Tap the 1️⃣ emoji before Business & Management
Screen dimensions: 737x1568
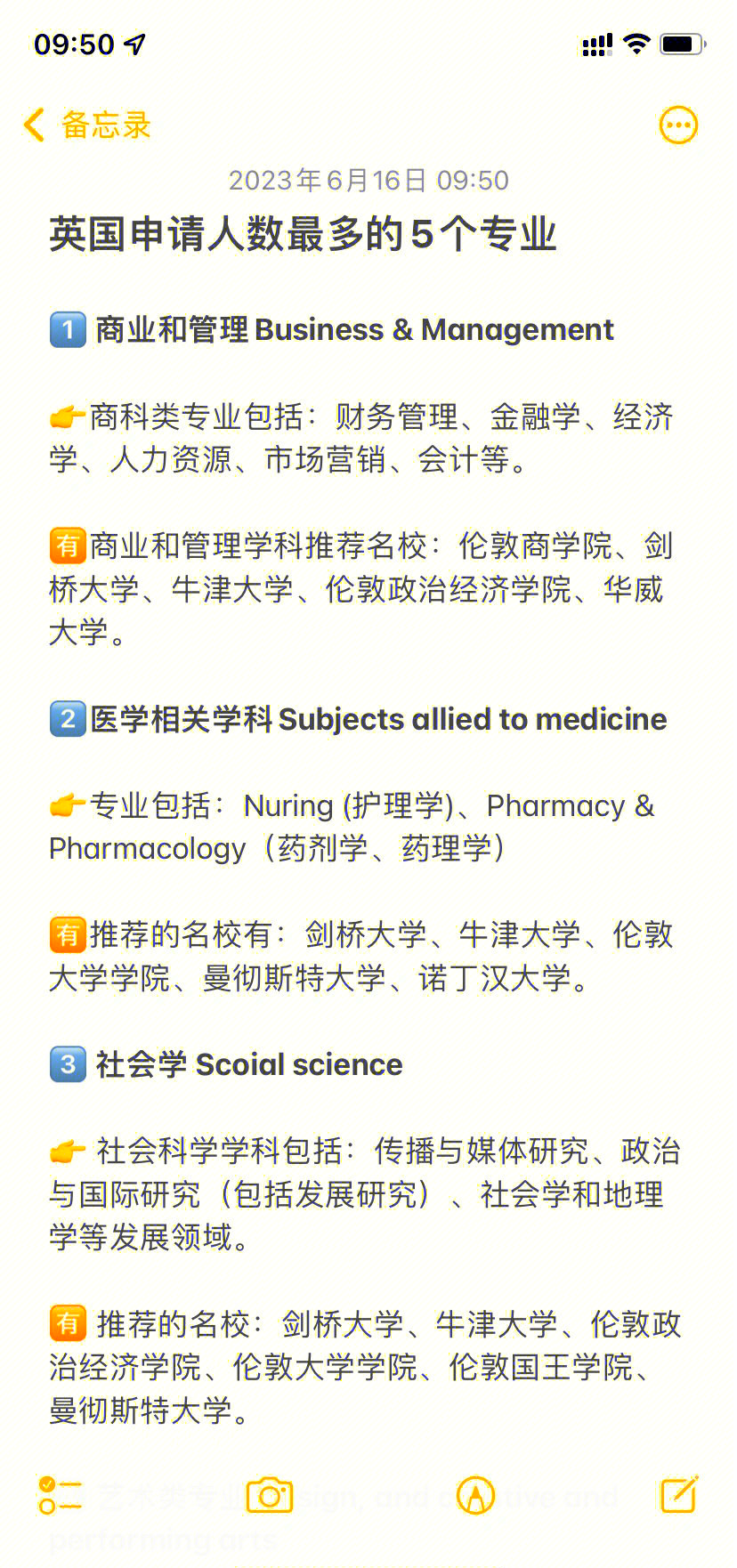click(68, 329)
